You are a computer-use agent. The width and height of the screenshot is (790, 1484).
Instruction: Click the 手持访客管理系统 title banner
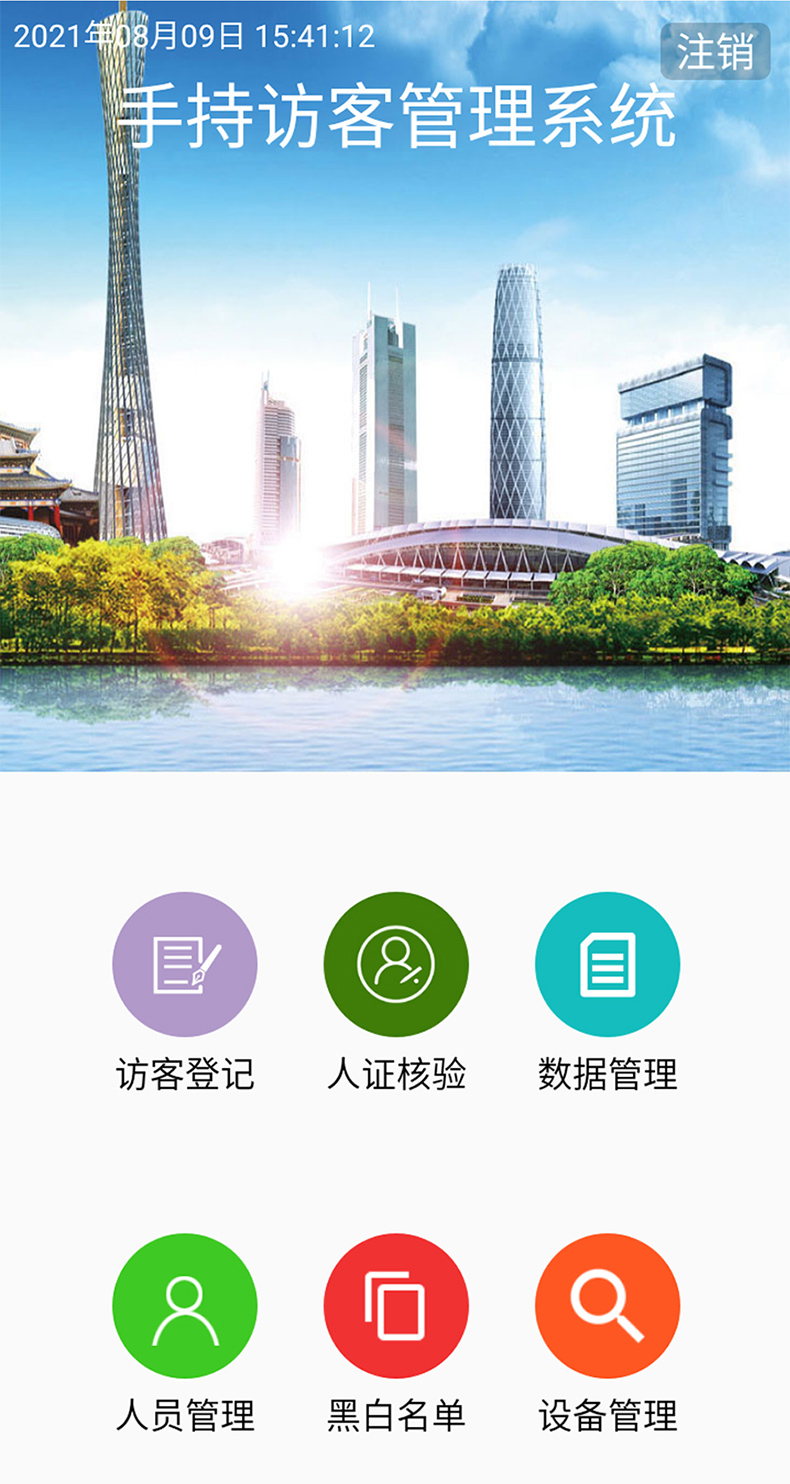tap(395, 118)
